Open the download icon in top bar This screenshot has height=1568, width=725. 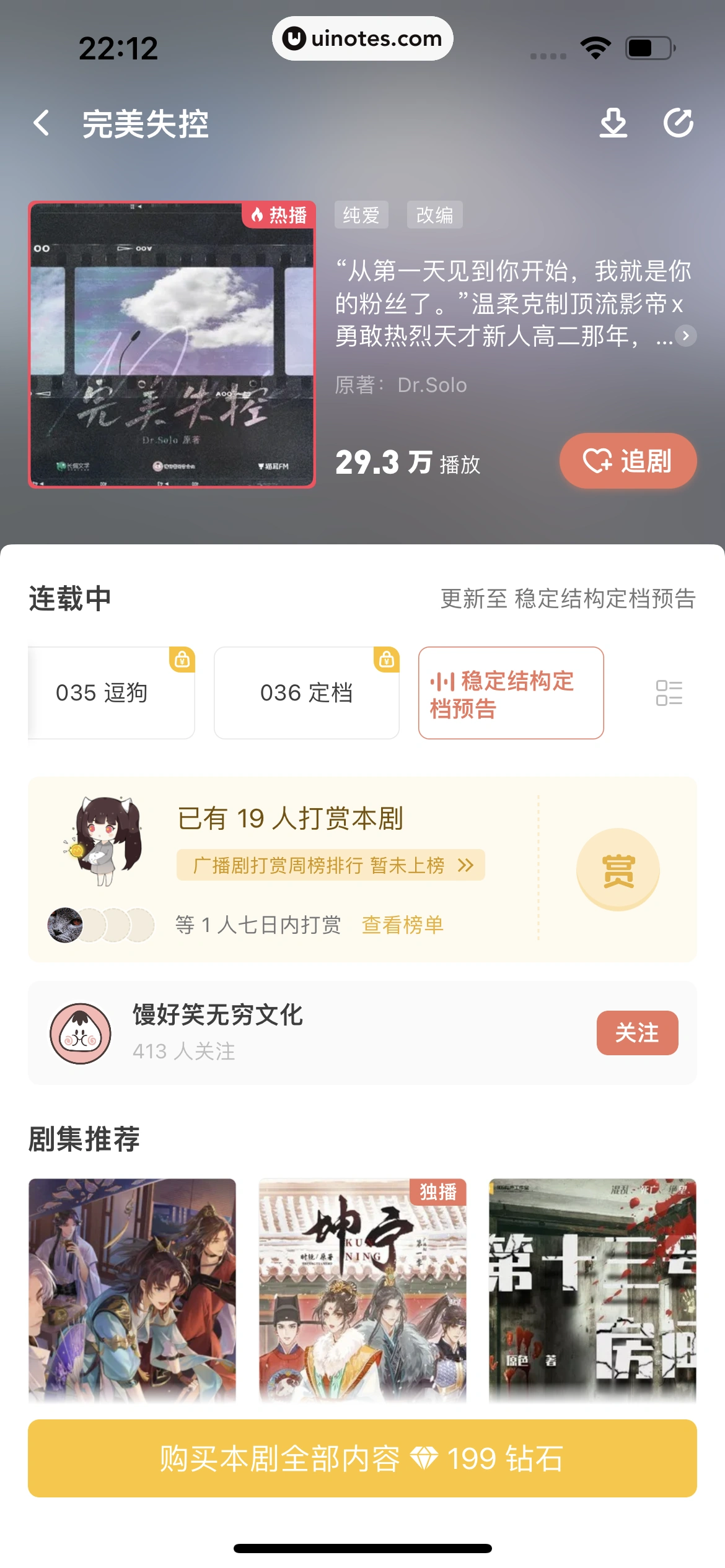click(613, 123)
